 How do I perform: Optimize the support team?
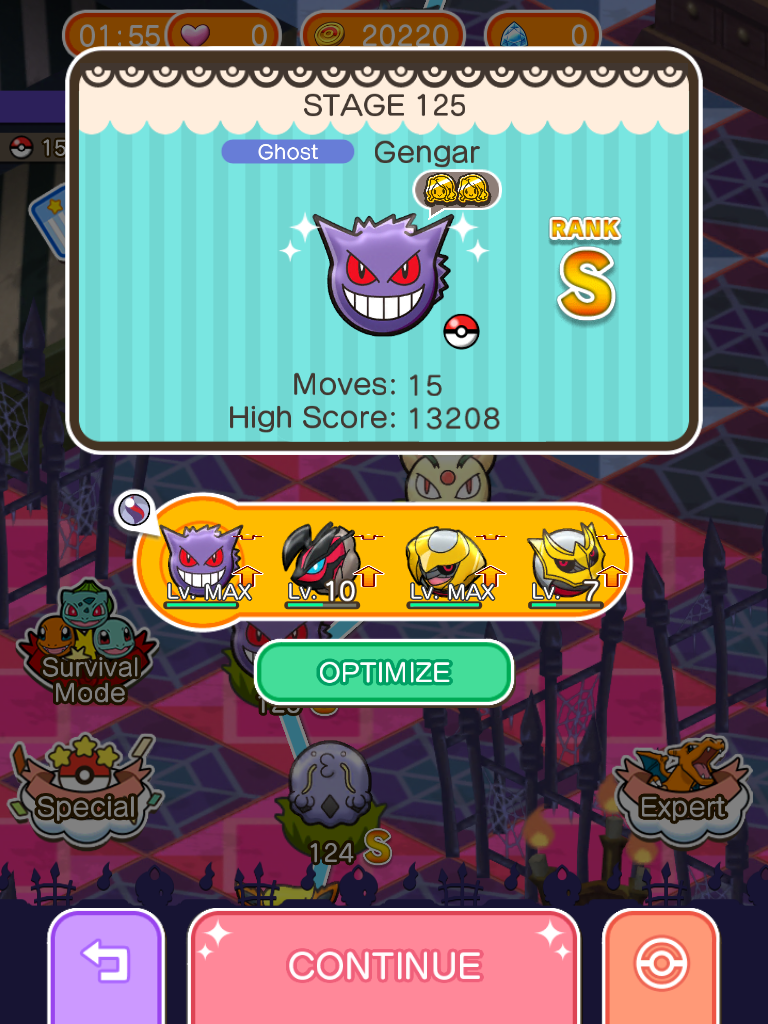click(x=384, y=672)
